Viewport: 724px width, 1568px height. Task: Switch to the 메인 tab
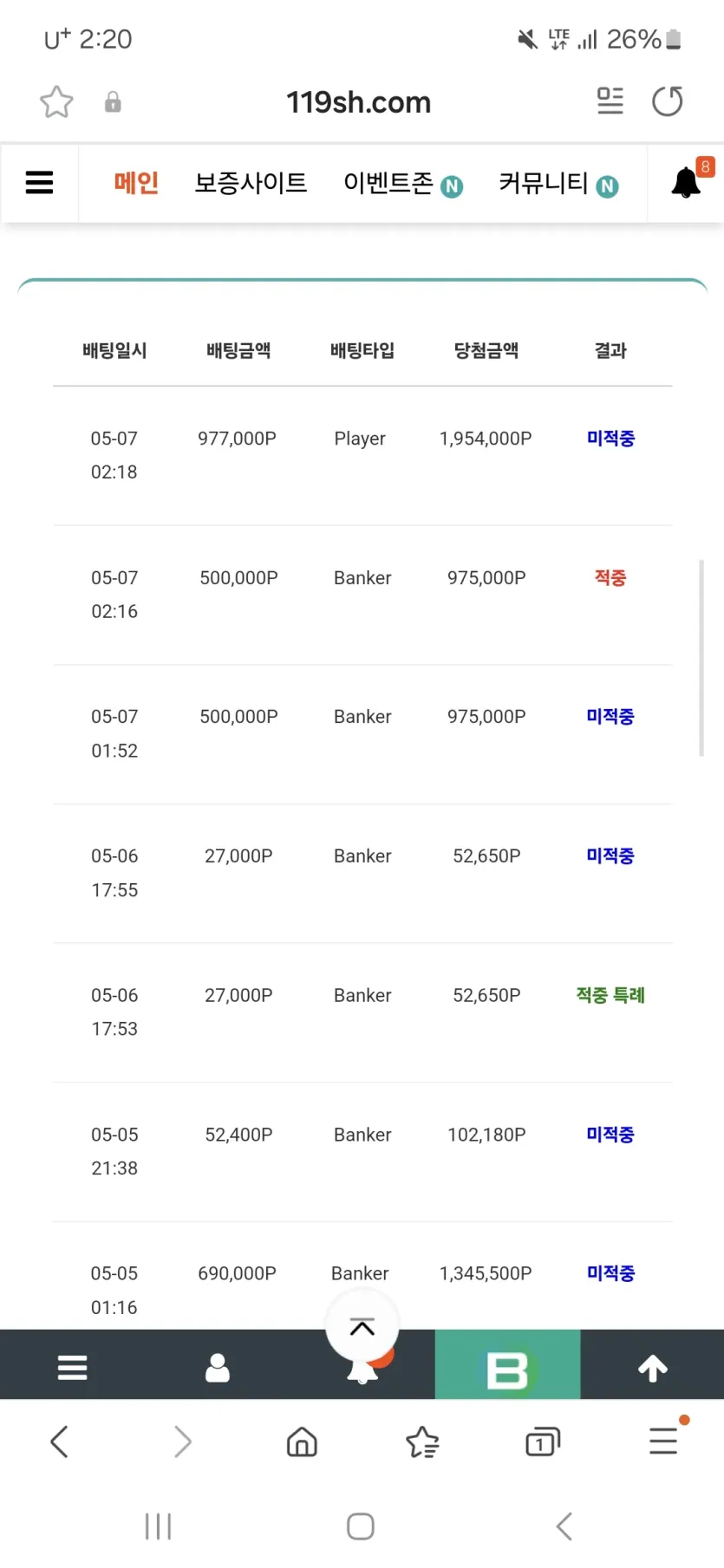[x=136, y=183]
